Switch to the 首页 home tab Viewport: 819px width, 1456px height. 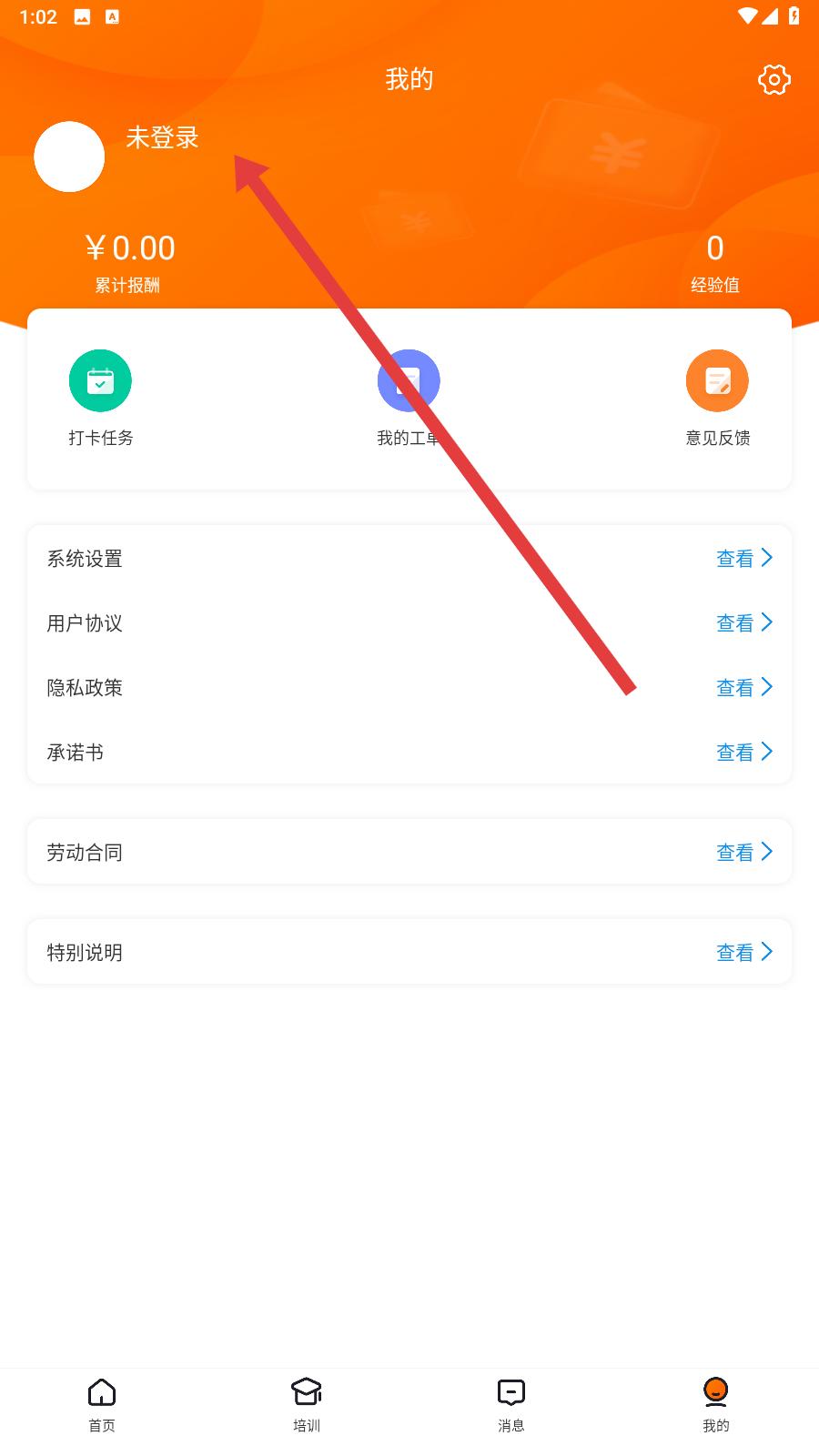coord(102,1405)
